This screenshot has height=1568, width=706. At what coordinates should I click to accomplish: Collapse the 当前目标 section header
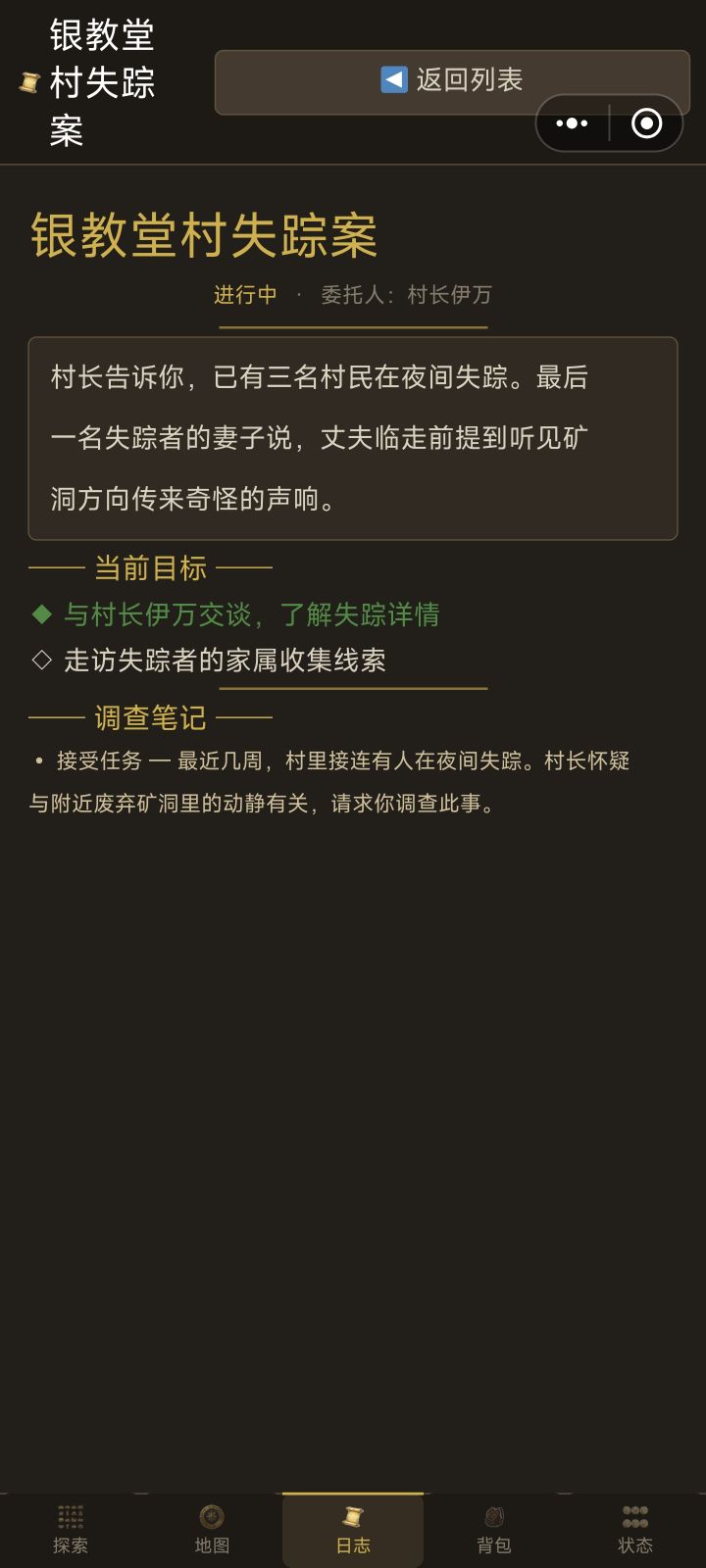tap(147, 568)
